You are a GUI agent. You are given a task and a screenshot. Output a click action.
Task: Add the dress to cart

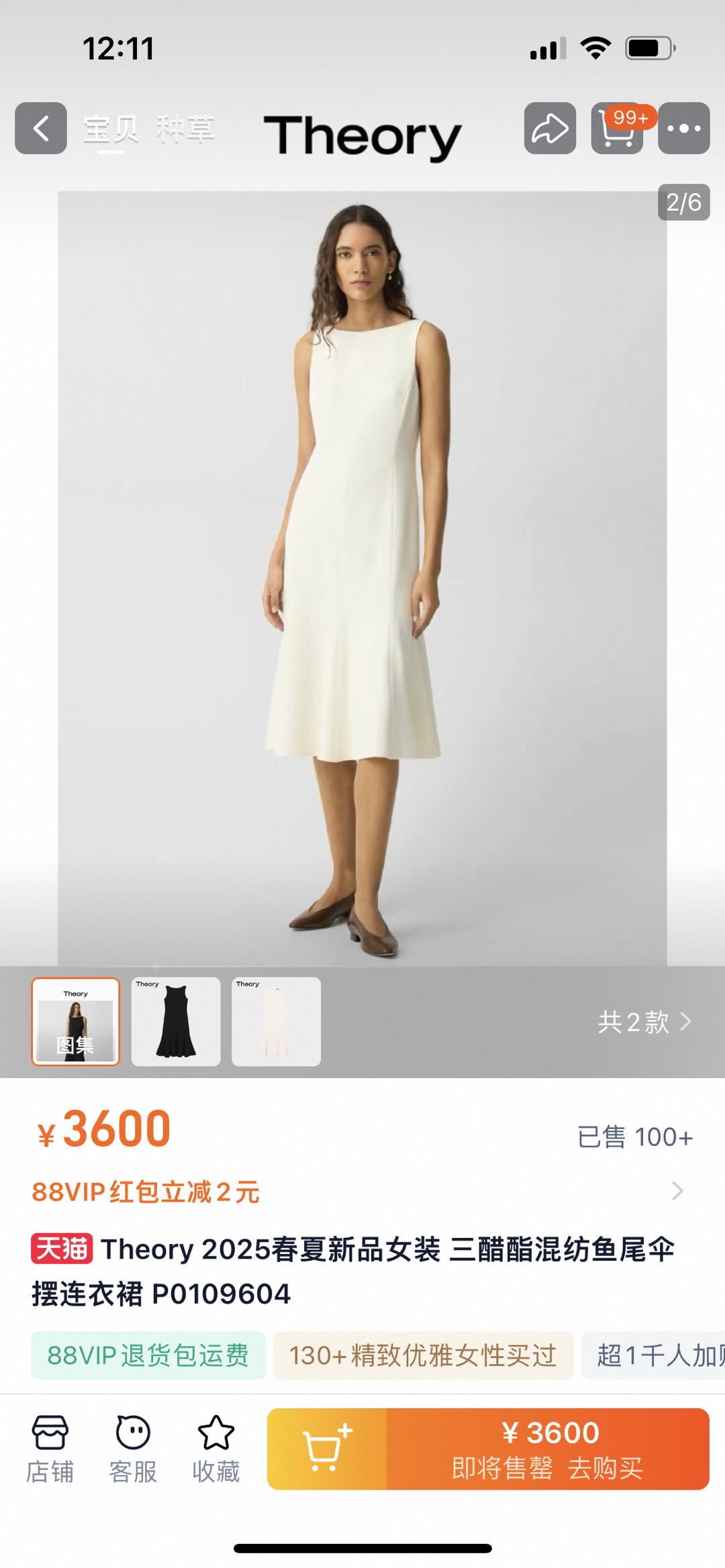pyautogui.click(x=327, y=1449)
